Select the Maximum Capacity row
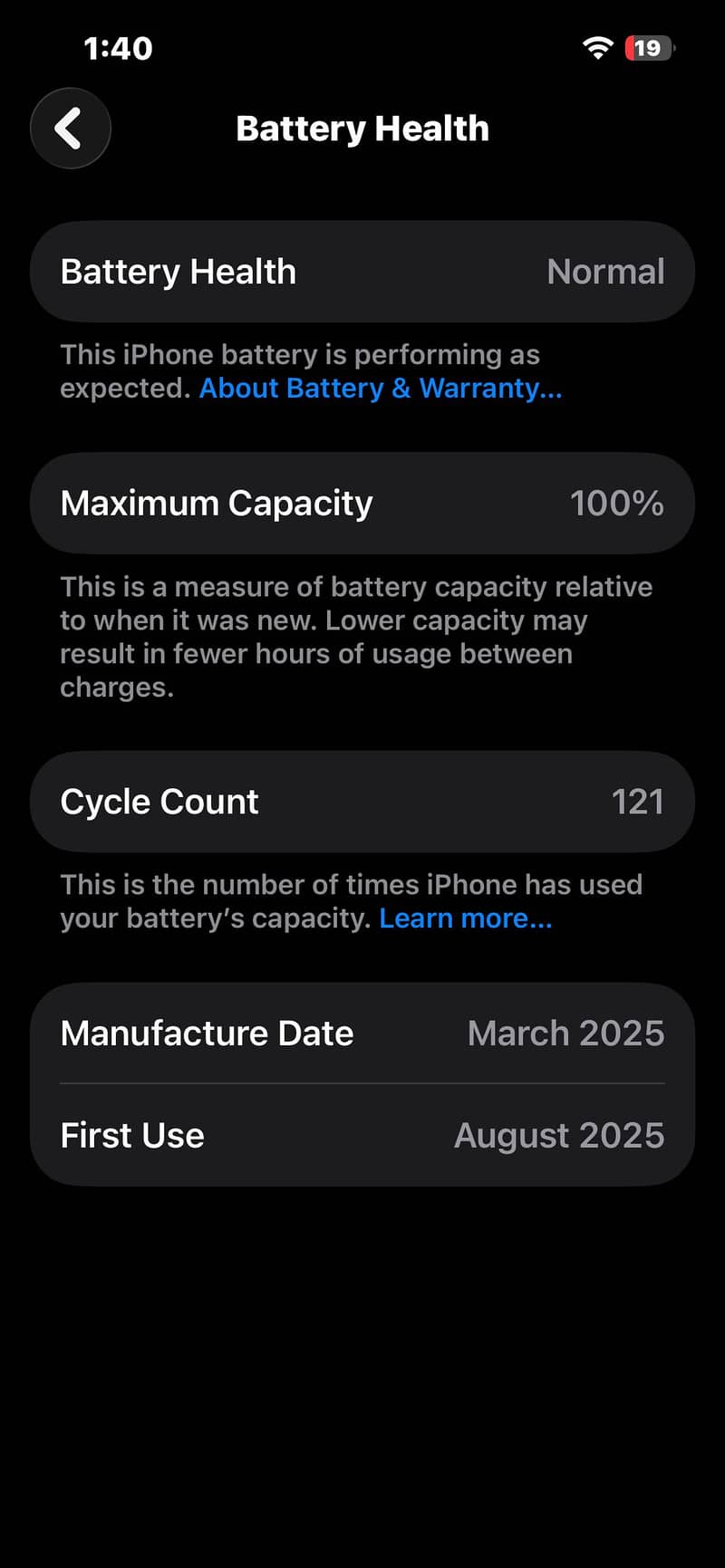725x1568 pixels. (362, 503)
